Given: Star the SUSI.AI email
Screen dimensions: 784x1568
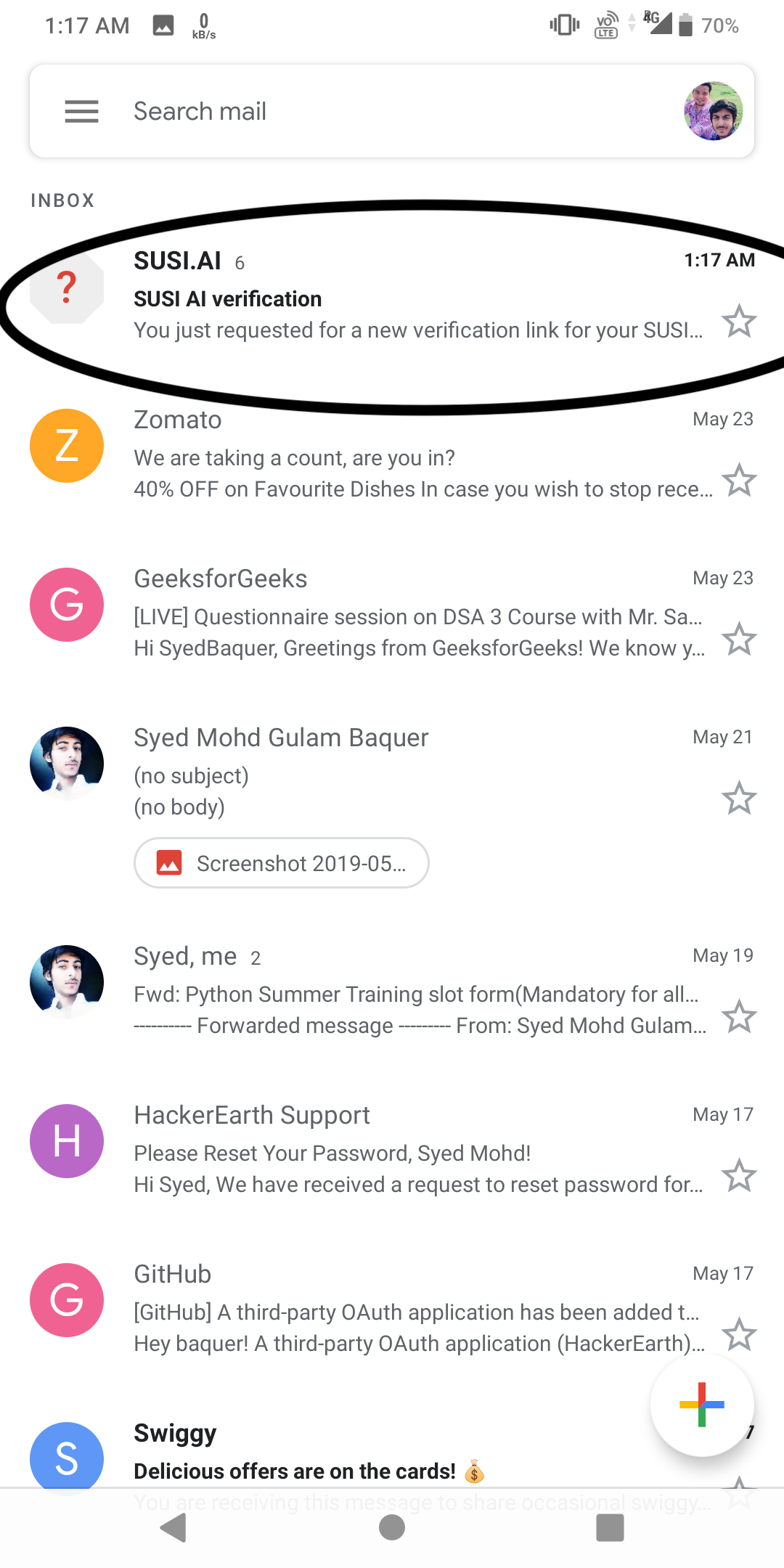Looking at the screenshot, I should [739, 321].
